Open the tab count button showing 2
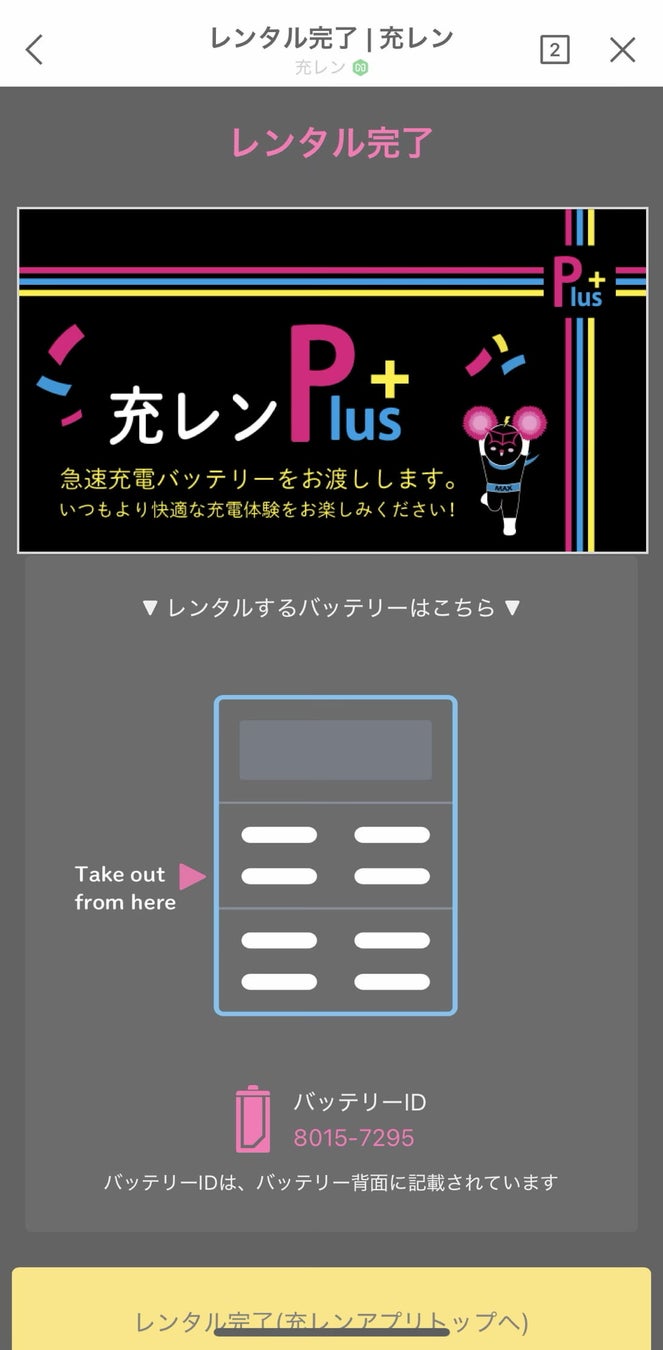Viewport: 663px width, 1350px height. pyautogui.click(x=555, y=49)
